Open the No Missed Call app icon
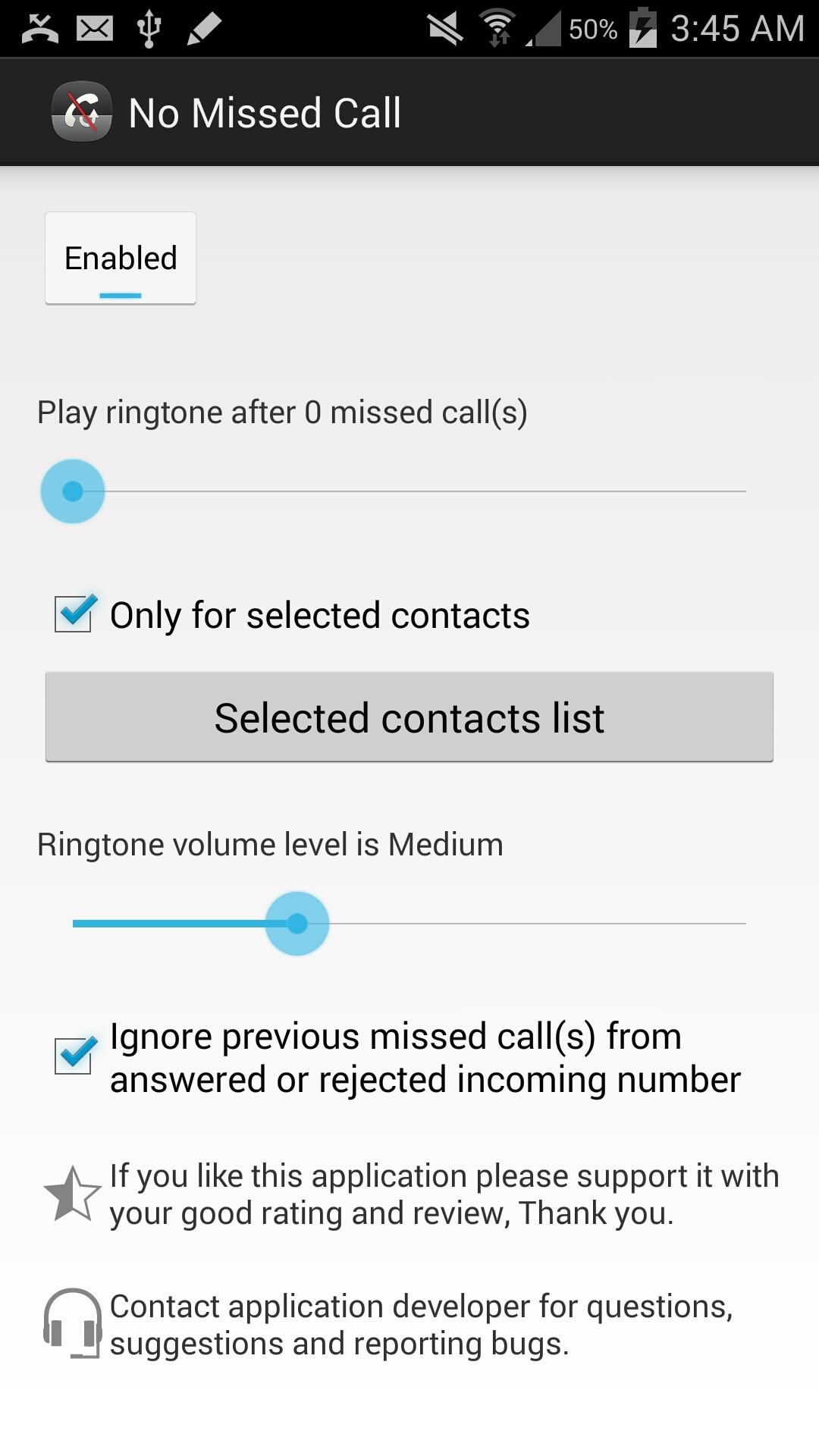 (x=81, y=111)
